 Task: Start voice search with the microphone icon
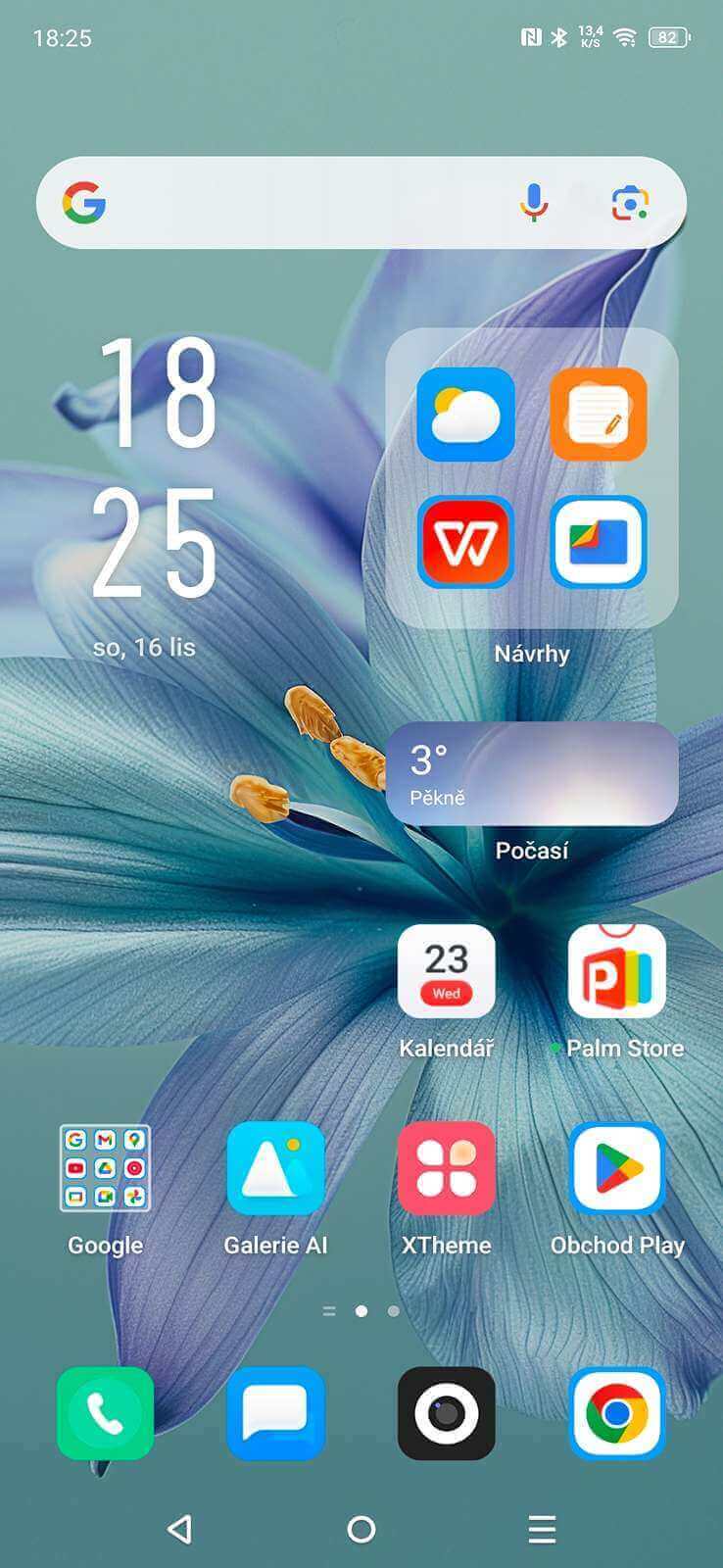coord(534,203)
